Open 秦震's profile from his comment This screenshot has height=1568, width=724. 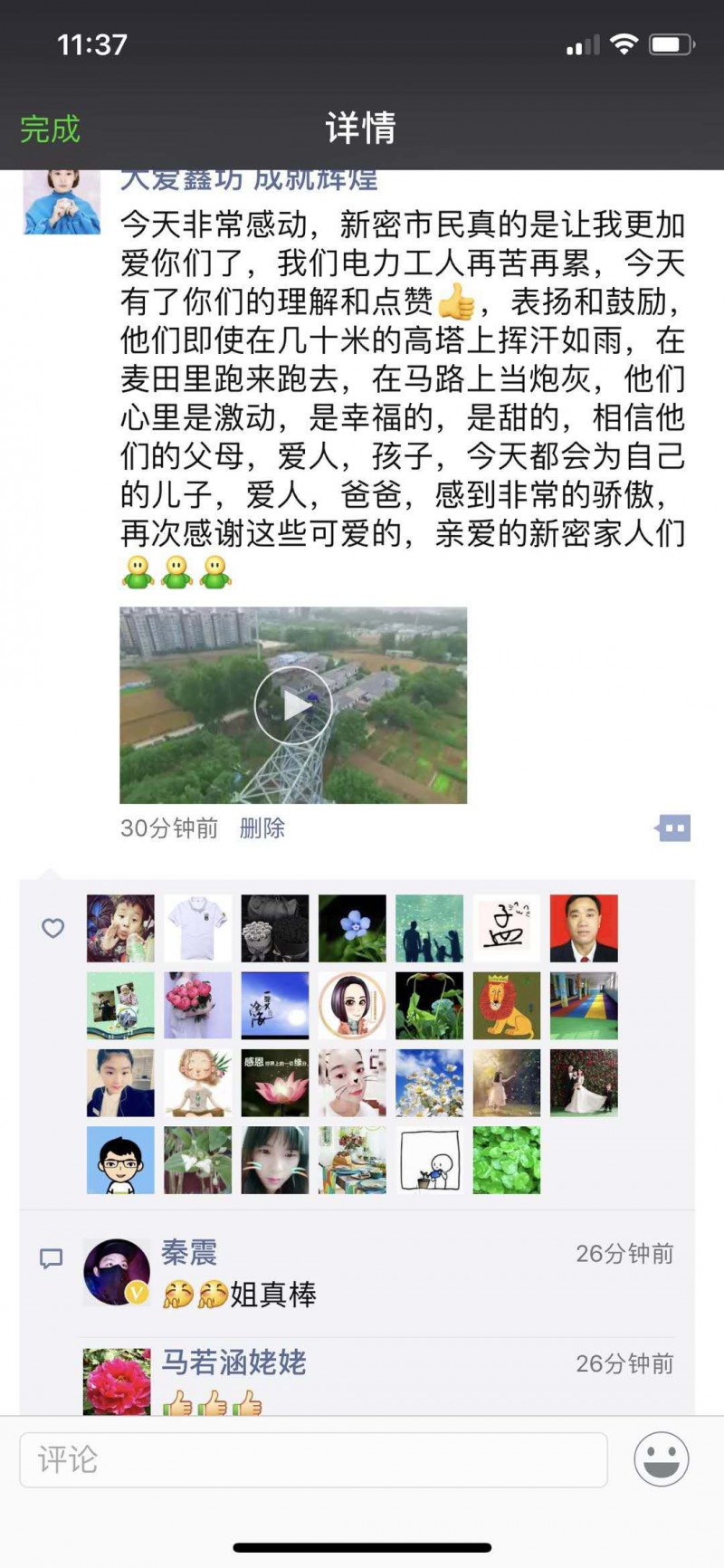click(x=189, y=1253)
